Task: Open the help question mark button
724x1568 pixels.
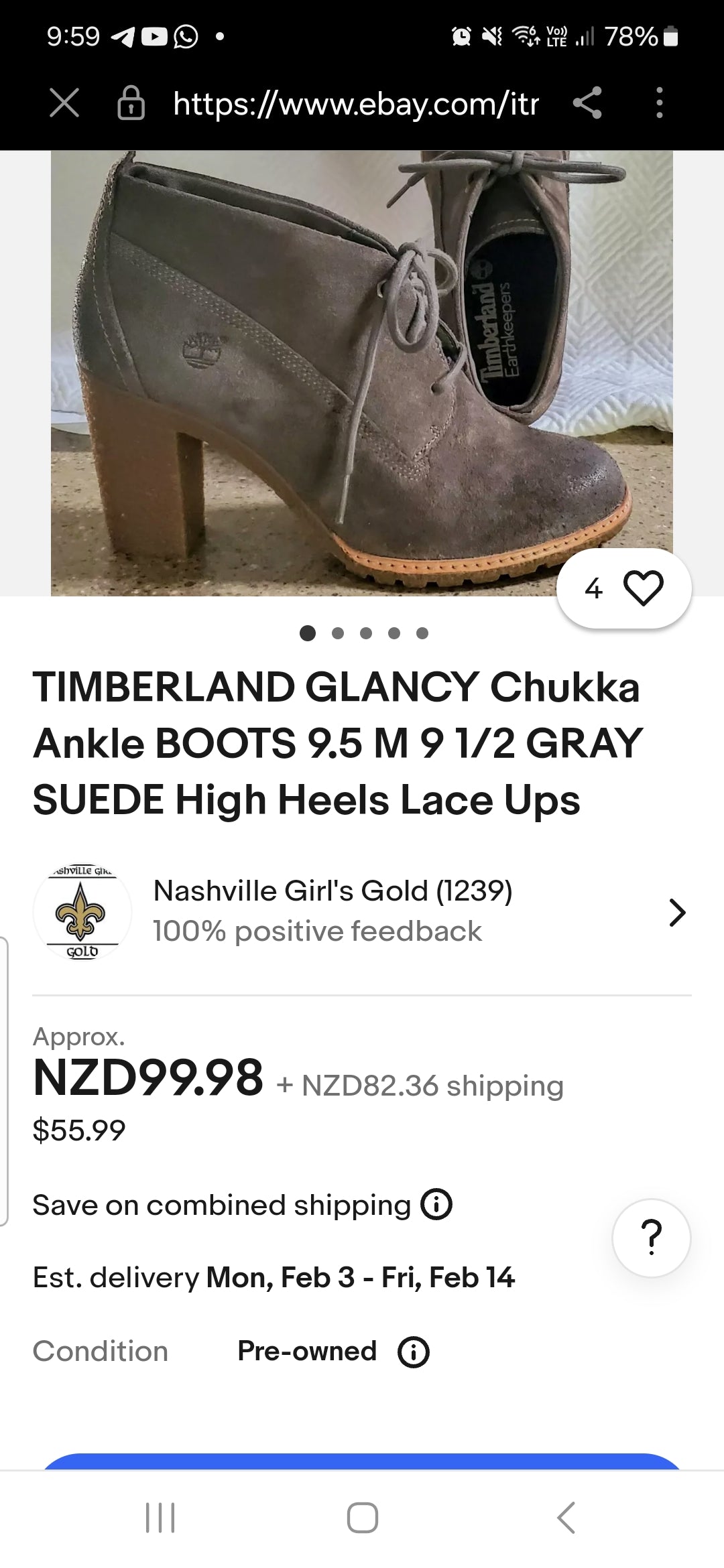Action: [651, 1237]
